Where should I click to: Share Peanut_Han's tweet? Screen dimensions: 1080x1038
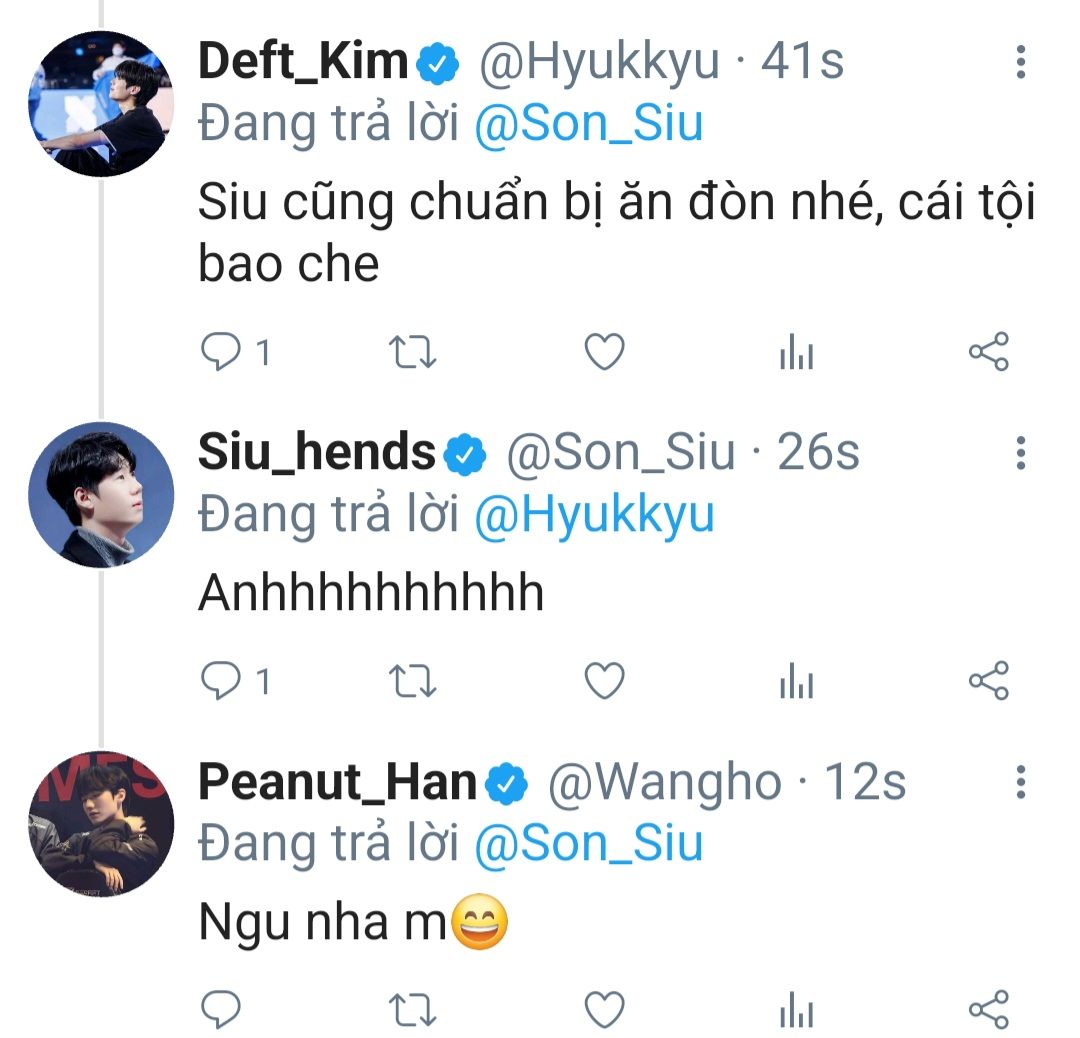pyautogui.click(x=989, y=1010)
